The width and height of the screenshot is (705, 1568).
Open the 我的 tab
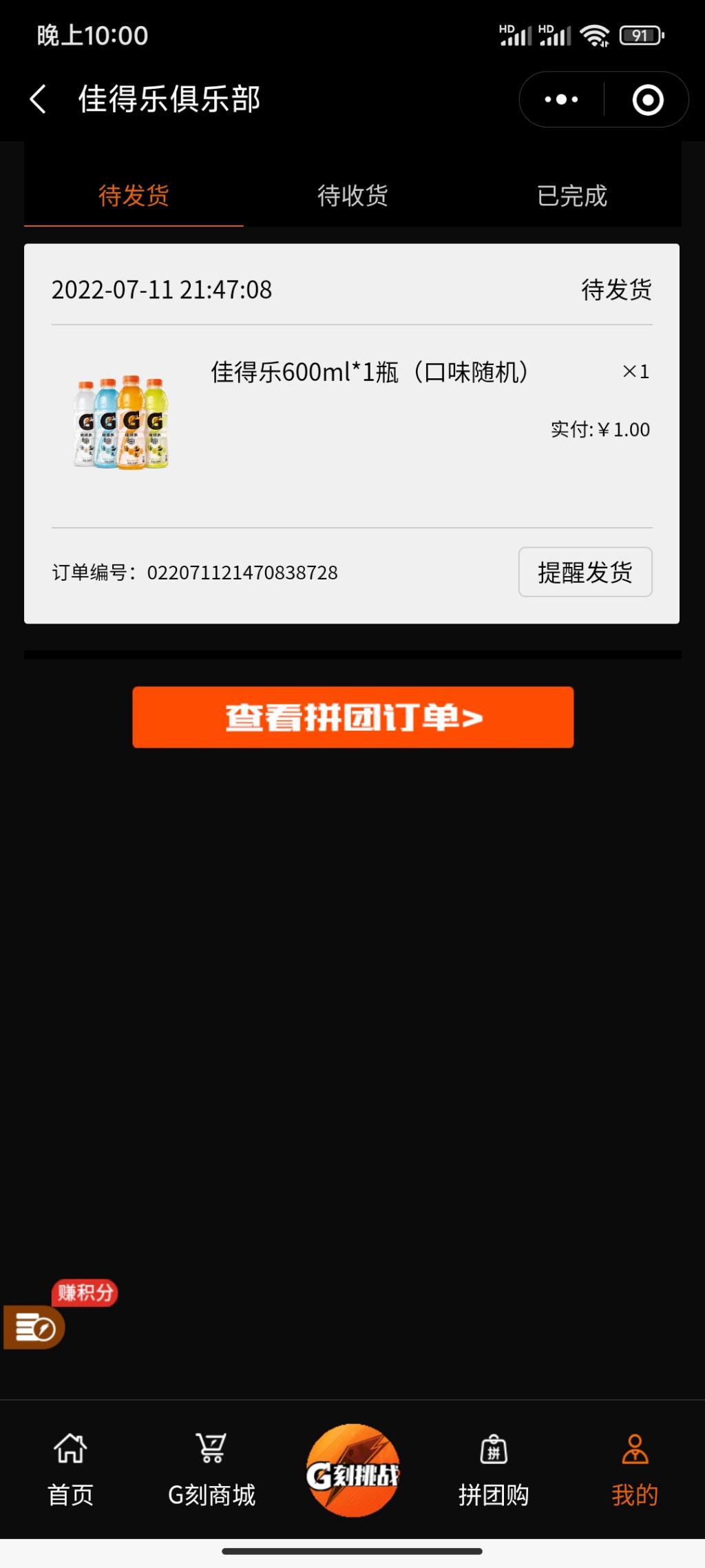click(635, 1469)
